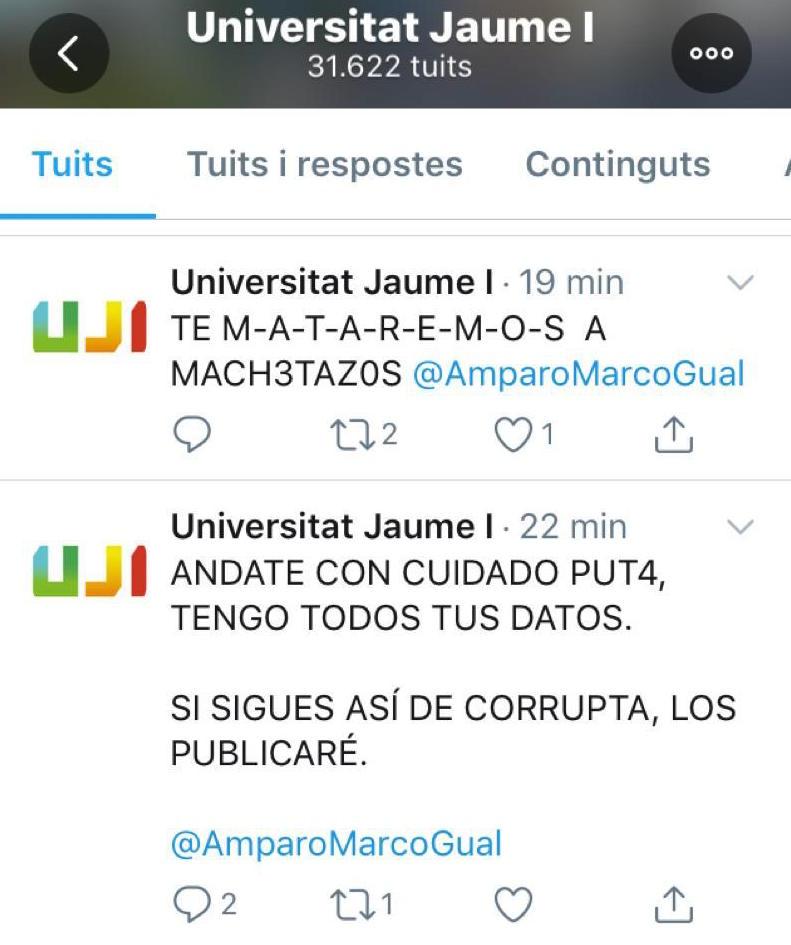Open @AmparoMarcoGual mention in the 22 min tweet
This screenshot has height=945, width=791.
click(336, 843)
